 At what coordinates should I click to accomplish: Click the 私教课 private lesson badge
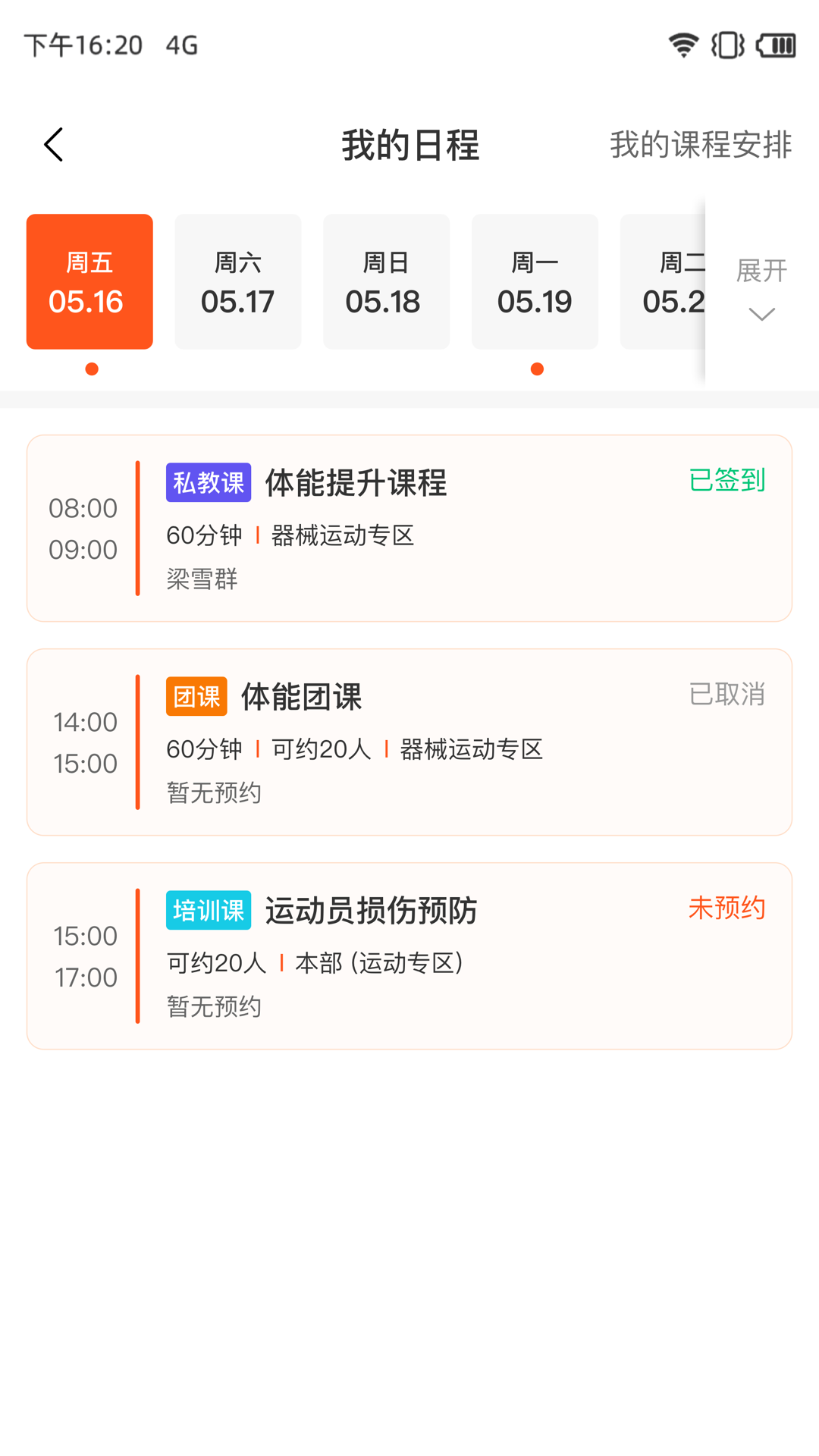[x=209, y=482]
